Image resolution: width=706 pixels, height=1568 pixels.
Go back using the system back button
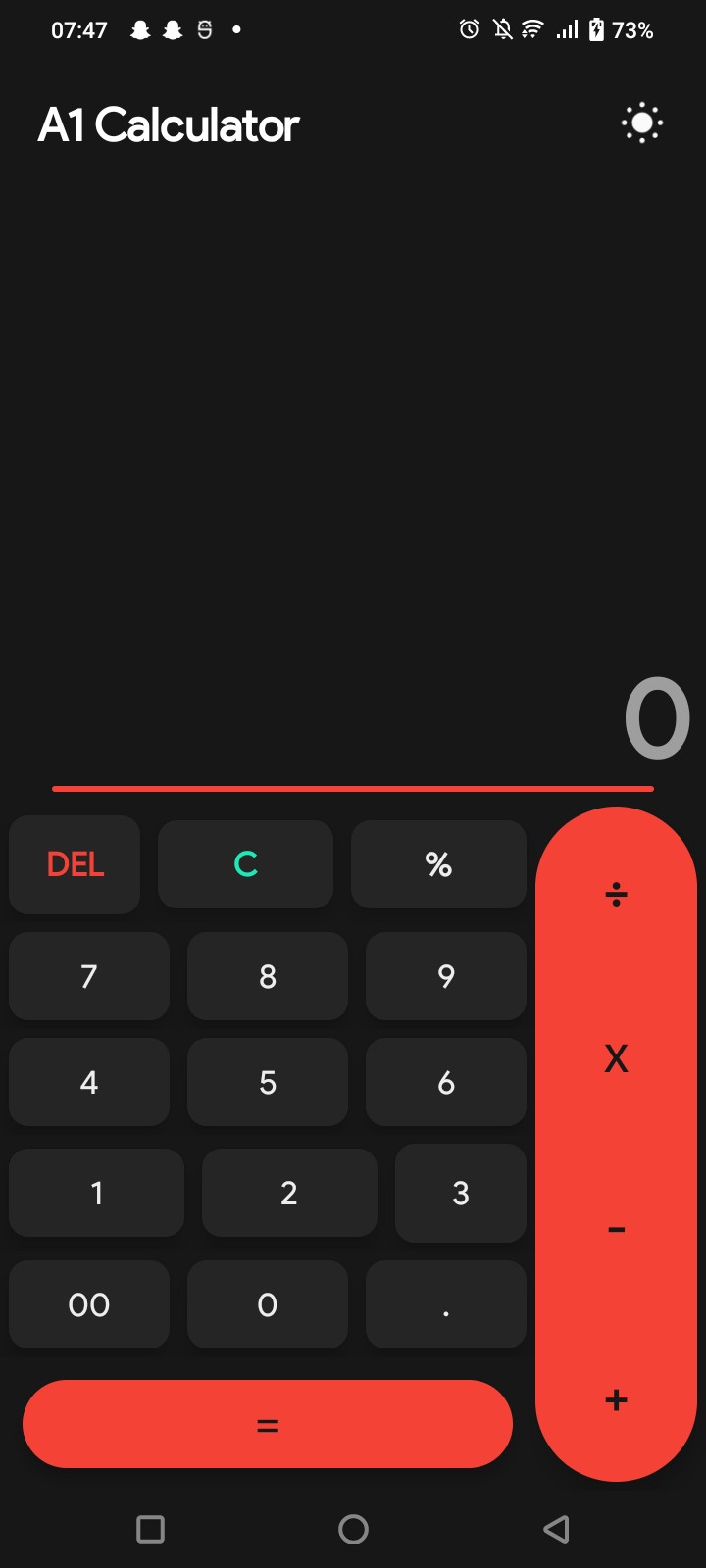click(x=556, y=1529)
